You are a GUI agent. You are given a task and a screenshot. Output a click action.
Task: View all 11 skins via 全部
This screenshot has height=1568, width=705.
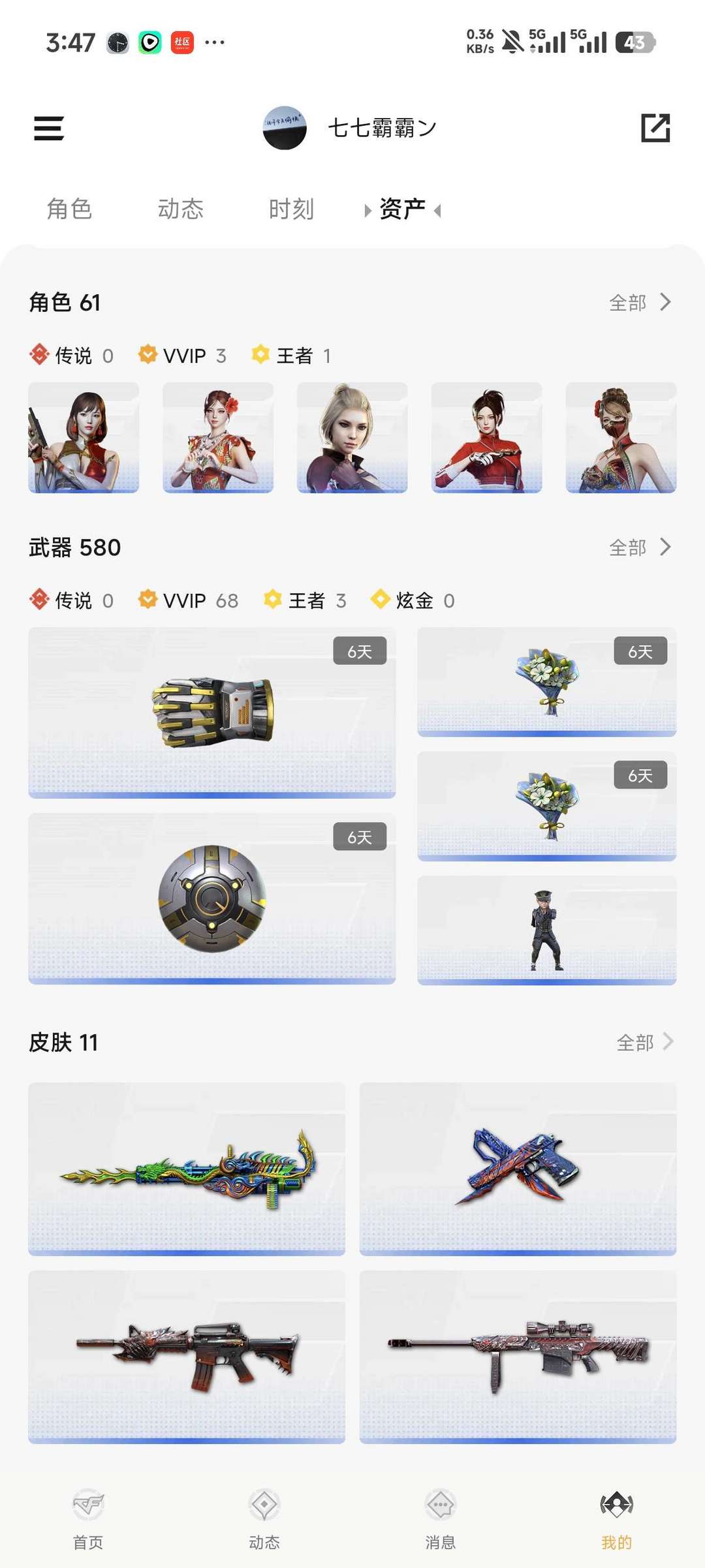[644, 1042]
